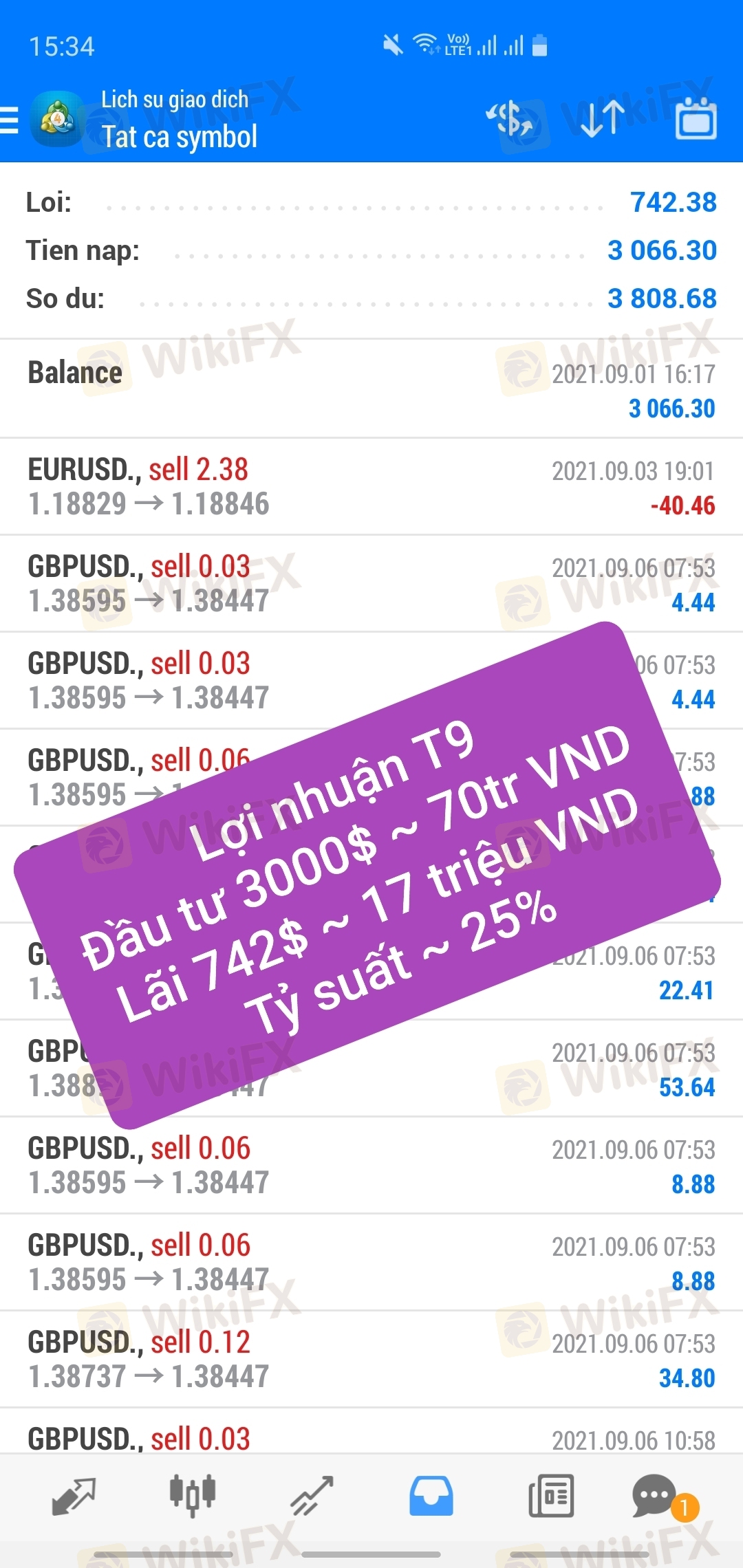The image size is (743, 1568).
Task: Open the side drawer menu
Action: [10, 120]
